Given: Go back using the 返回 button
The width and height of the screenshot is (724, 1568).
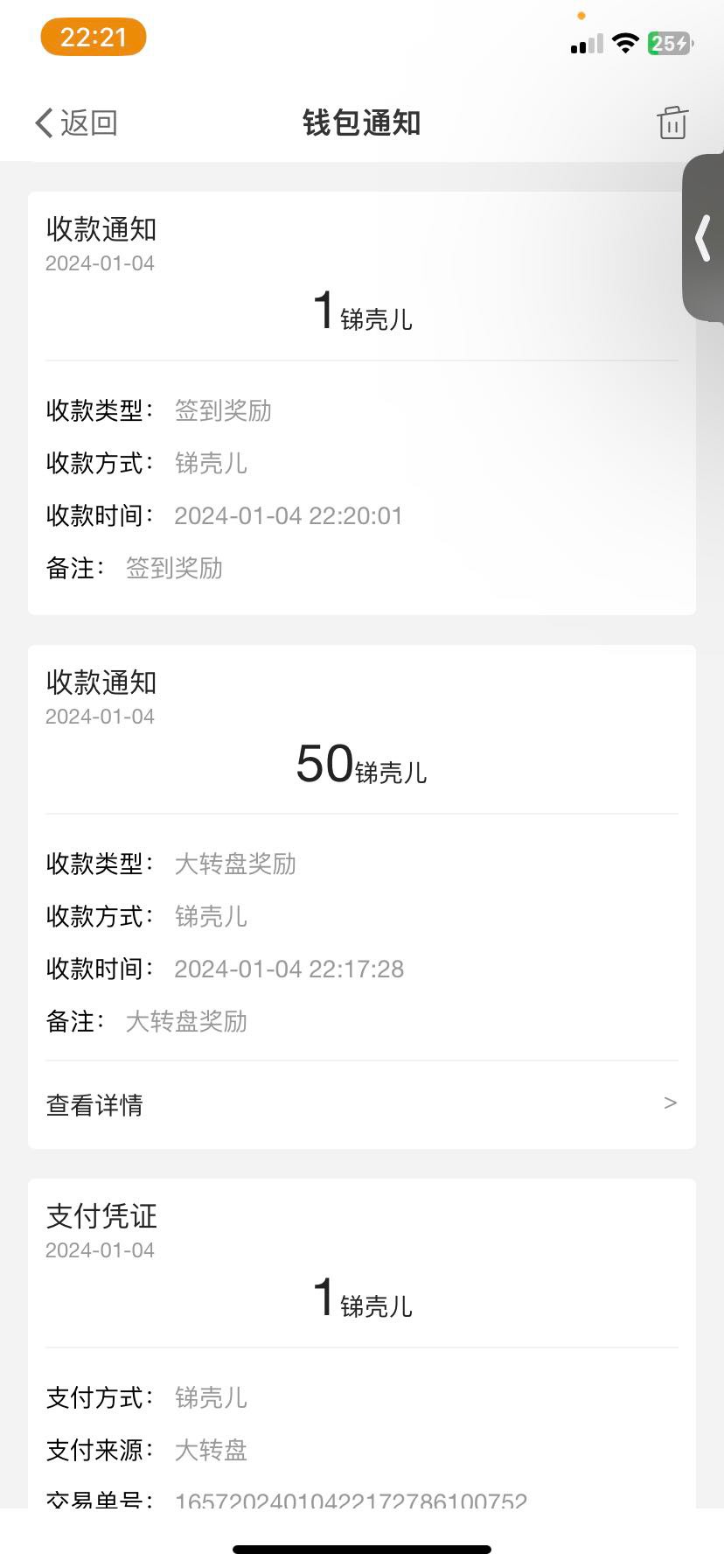Looking at the screenshot, I should [x=76, y=123].
